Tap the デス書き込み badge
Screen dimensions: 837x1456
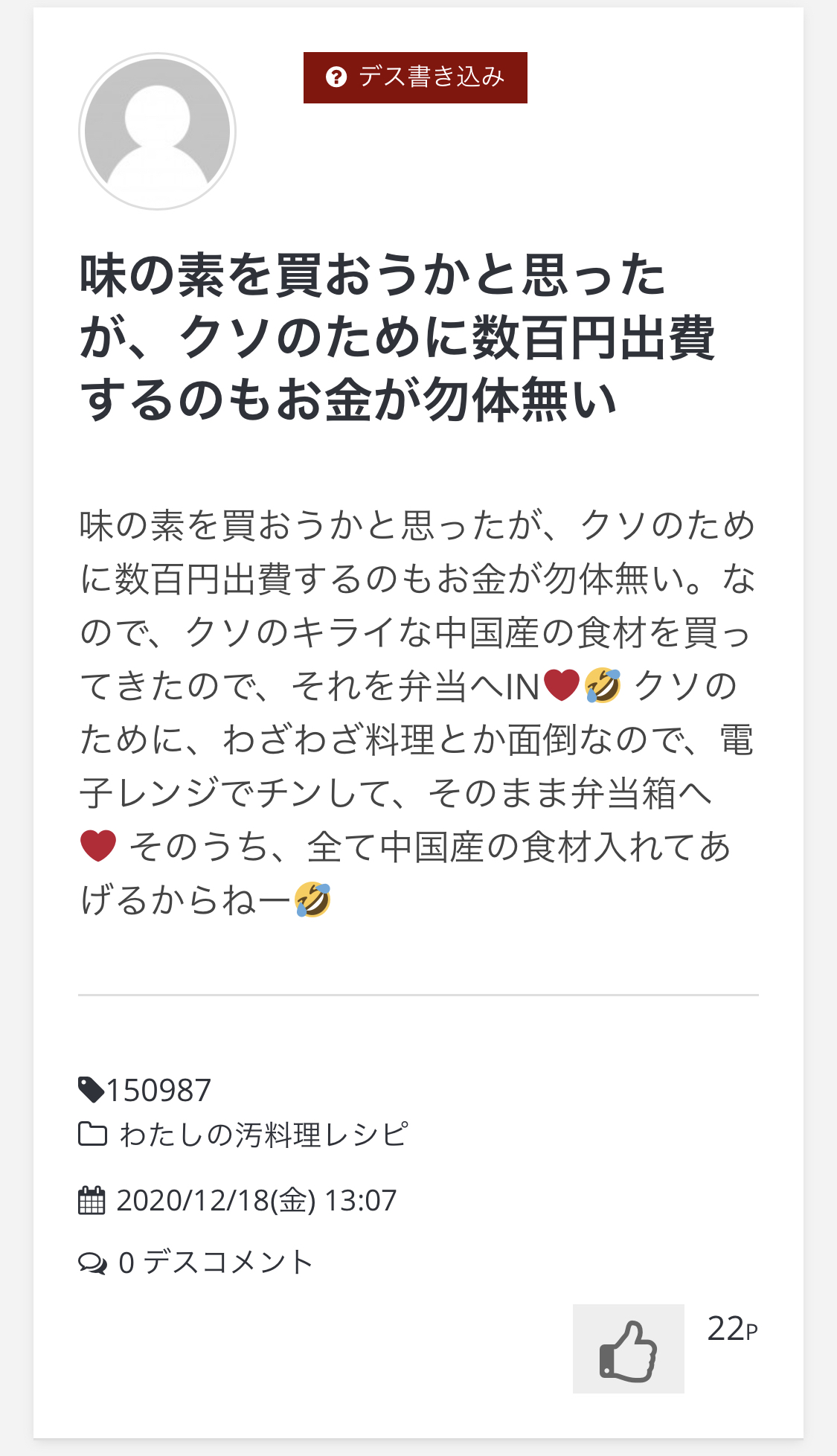coord(415,77)
